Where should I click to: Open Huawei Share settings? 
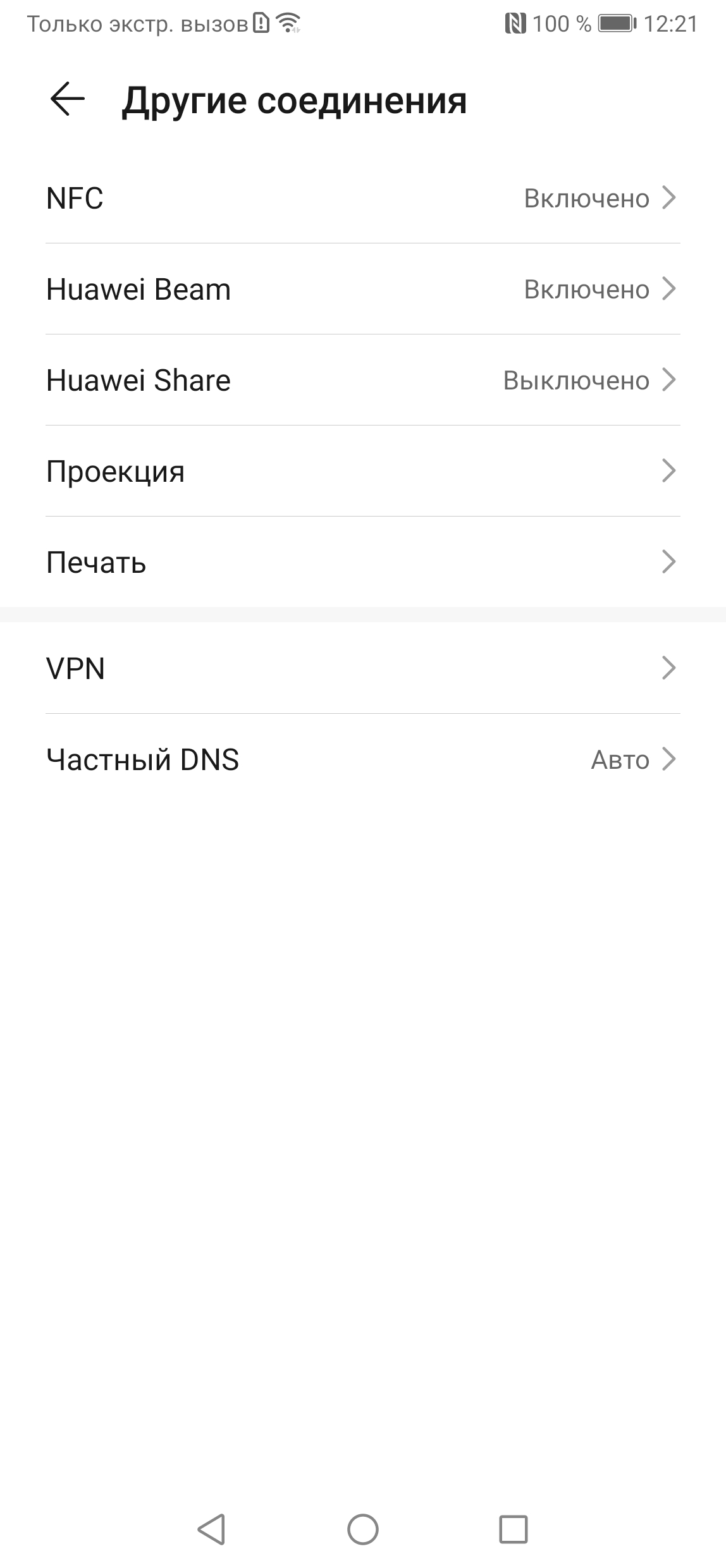[362, 381]
